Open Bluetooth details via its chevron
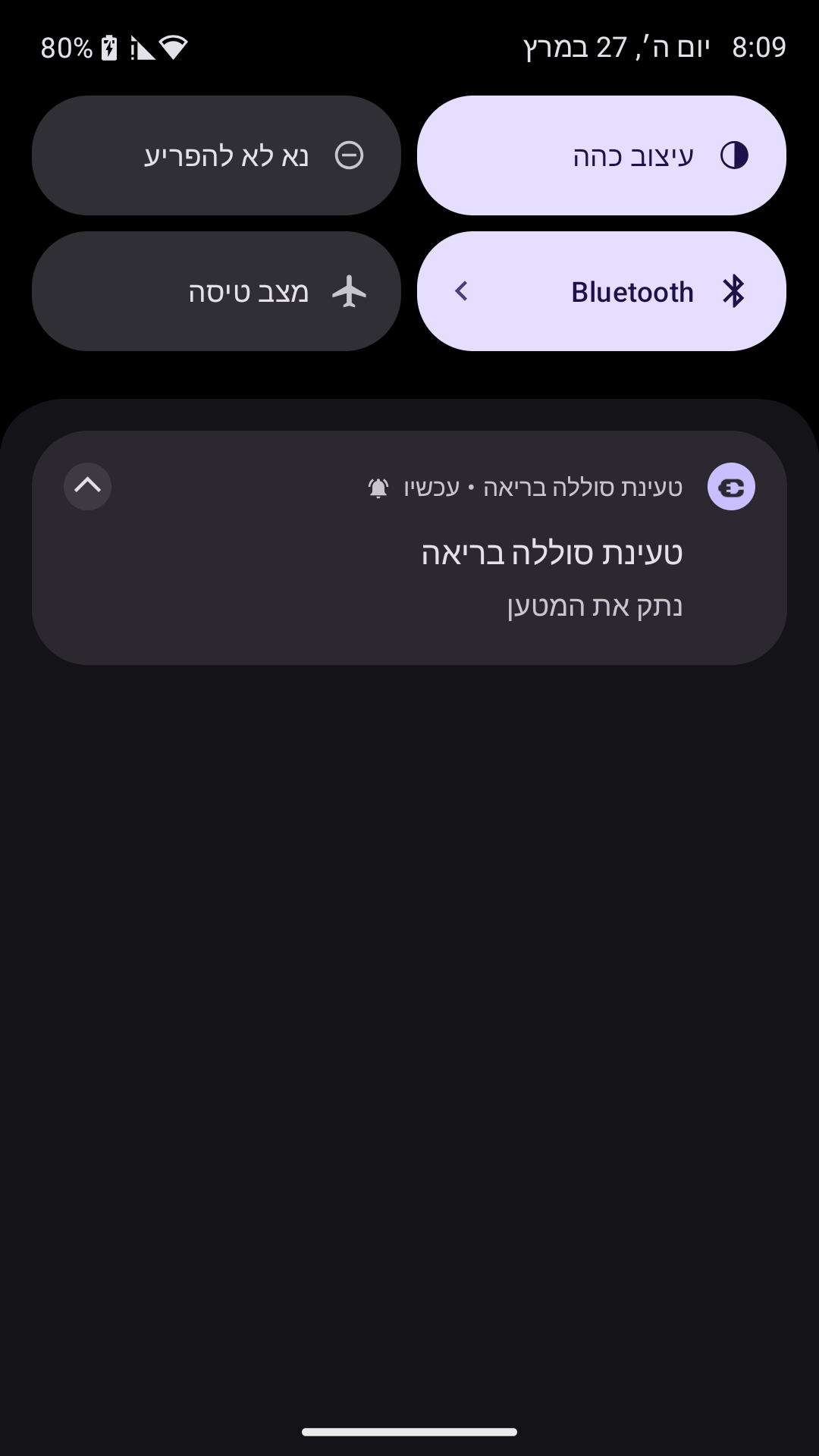Viewport: 819px width, 1456px height. pyautogui.click(x=461, y=291)
